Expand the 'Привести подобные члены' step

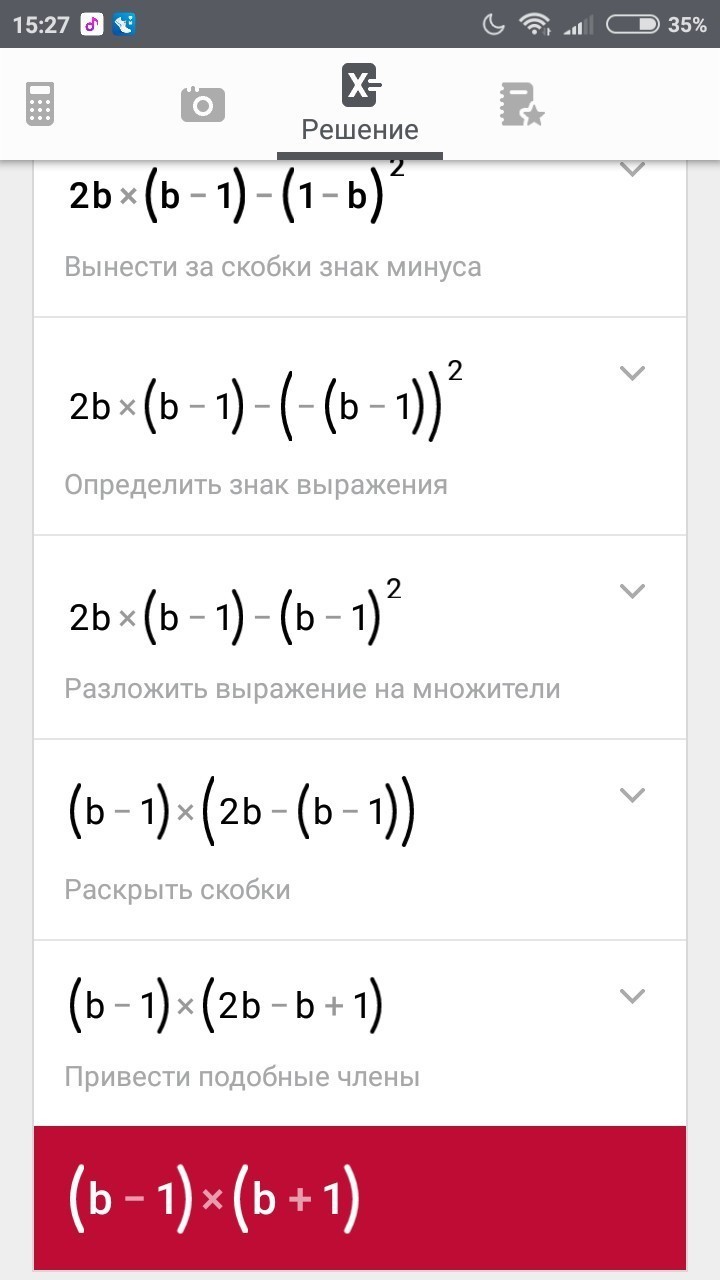632,995
